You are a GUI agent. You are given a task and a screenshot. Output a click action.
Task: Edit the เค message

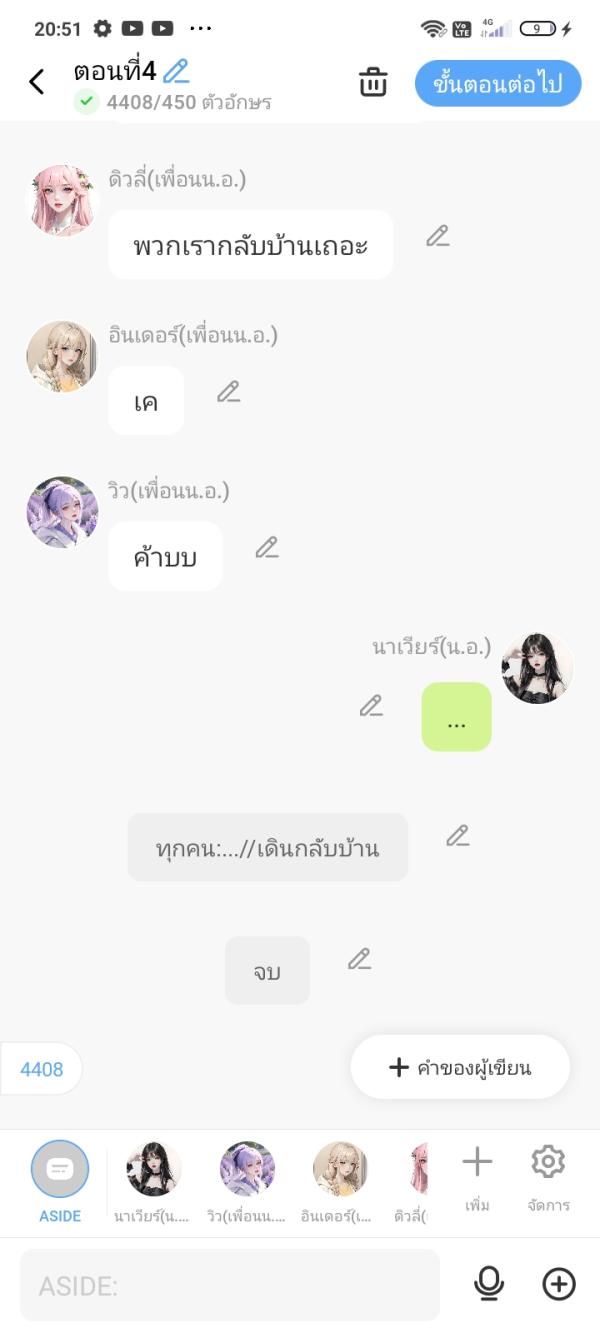[x=229, y=392]
